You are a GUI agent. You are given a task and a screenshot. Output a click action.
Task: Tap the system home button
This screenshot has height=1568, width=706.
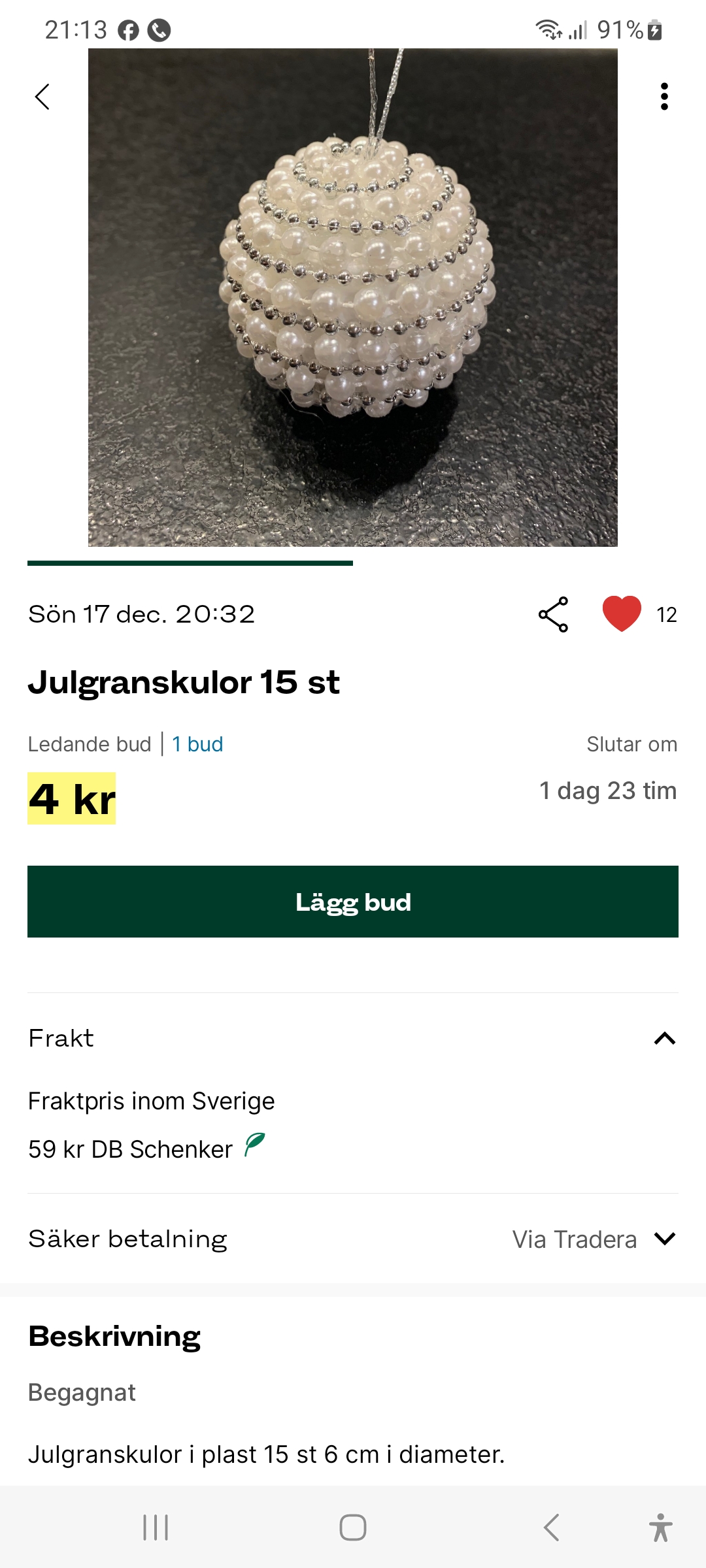pos(353,1527)
